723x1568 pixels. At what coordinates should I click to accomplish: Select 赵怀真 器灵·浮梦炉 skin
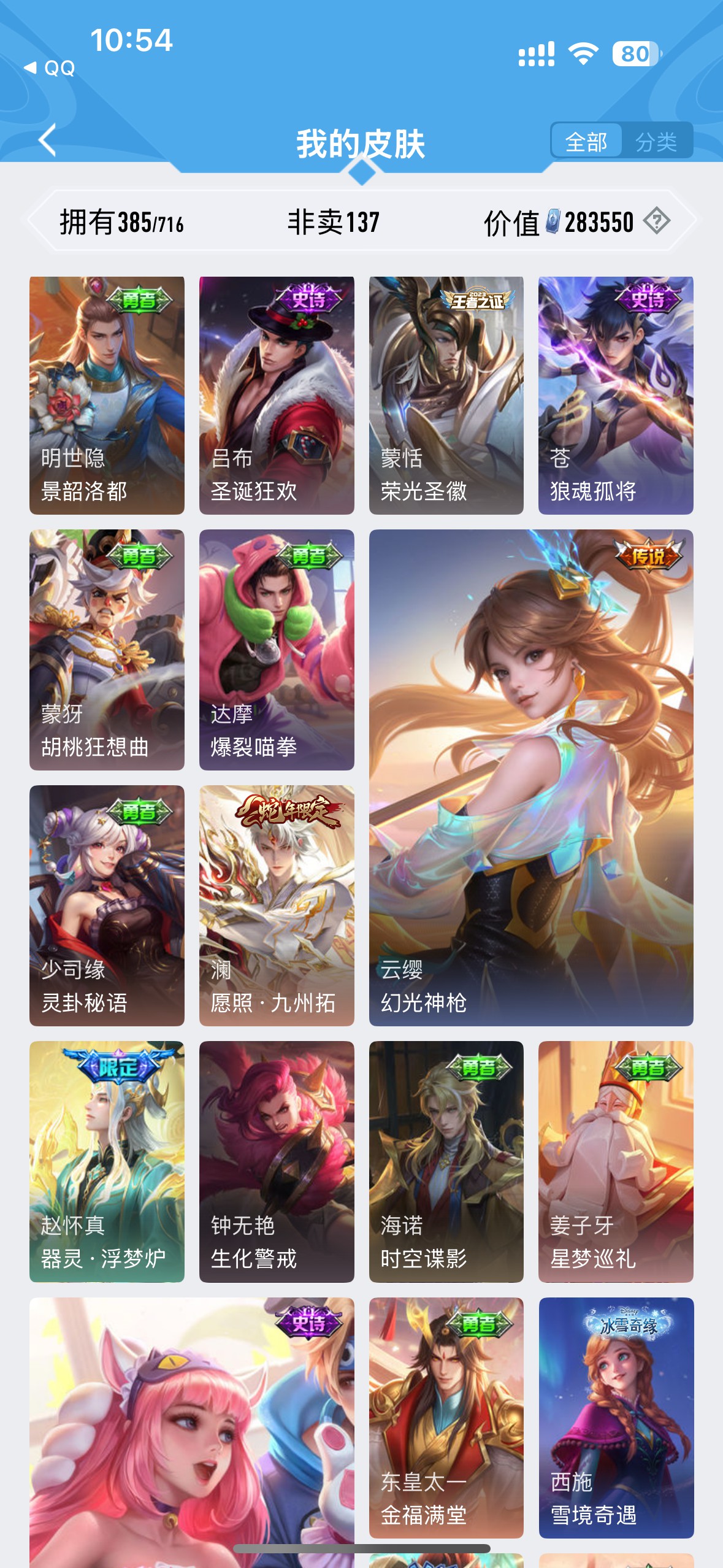[x=107, y=1161]
